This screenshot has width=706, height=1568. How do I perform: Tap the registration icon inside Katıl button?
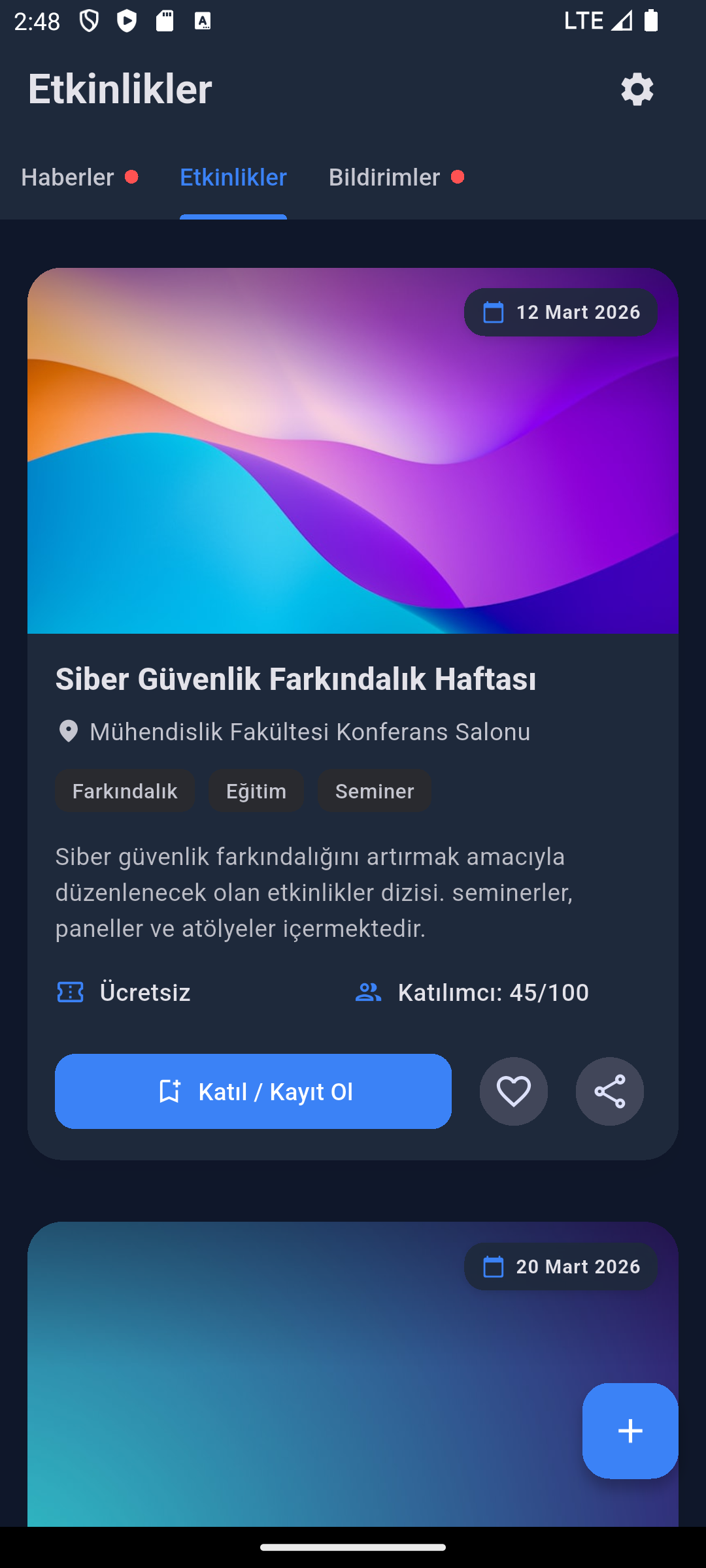(171, 1090)
